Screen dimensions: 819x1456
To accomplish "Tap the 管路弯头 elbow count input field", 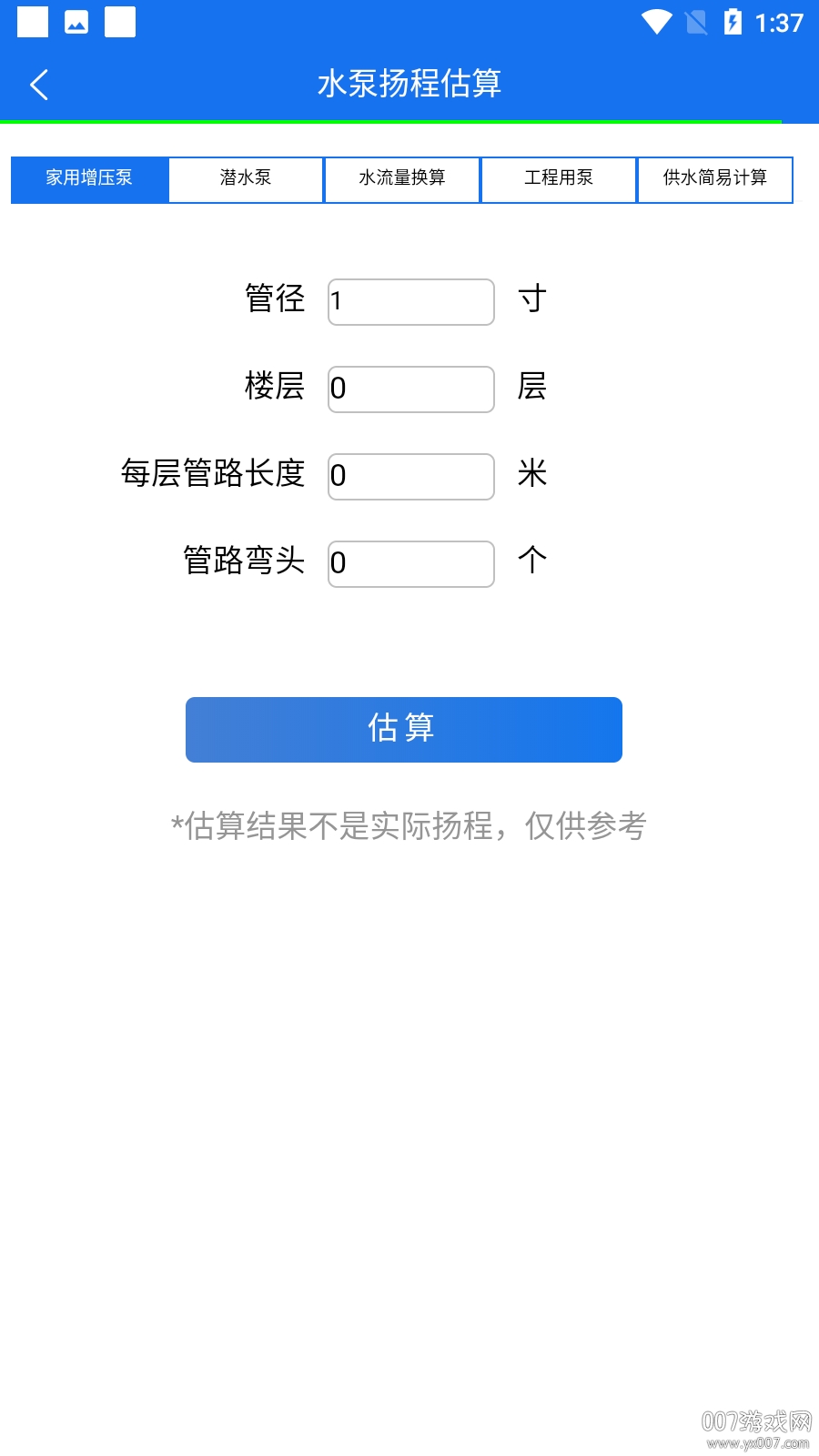I will coord(409,564).
